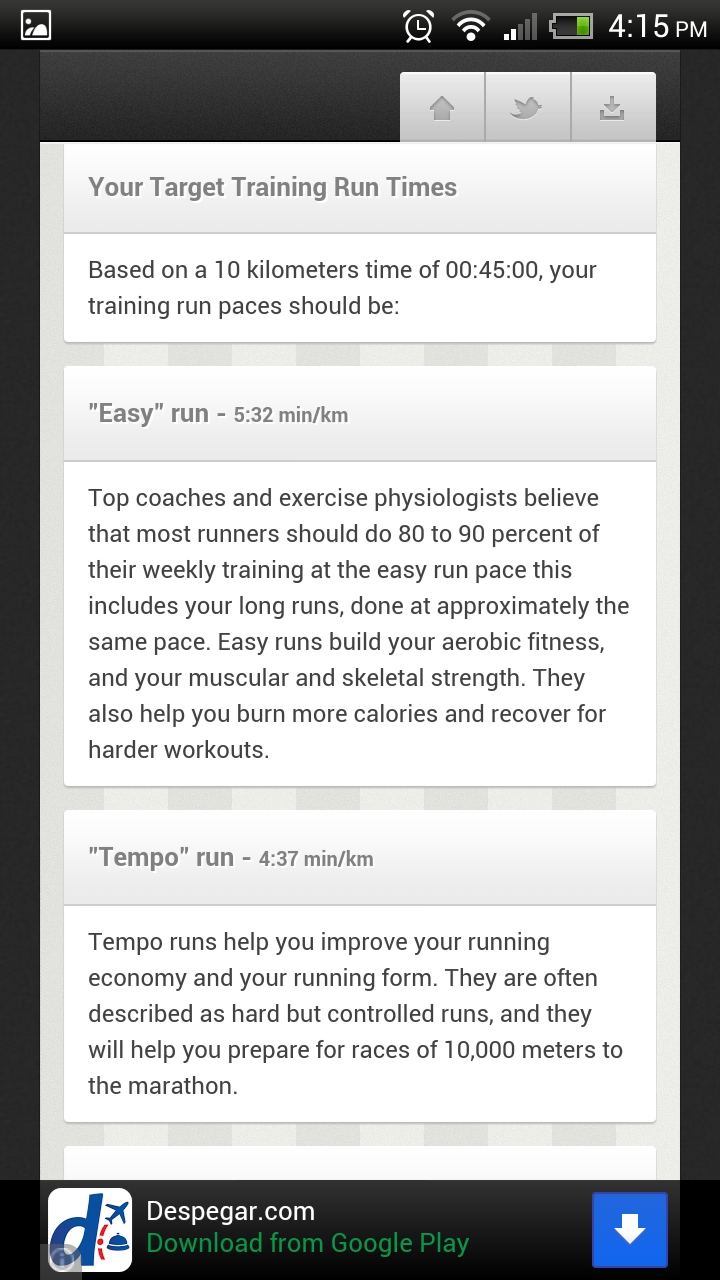Go to the home screen icon

[442, 108]
